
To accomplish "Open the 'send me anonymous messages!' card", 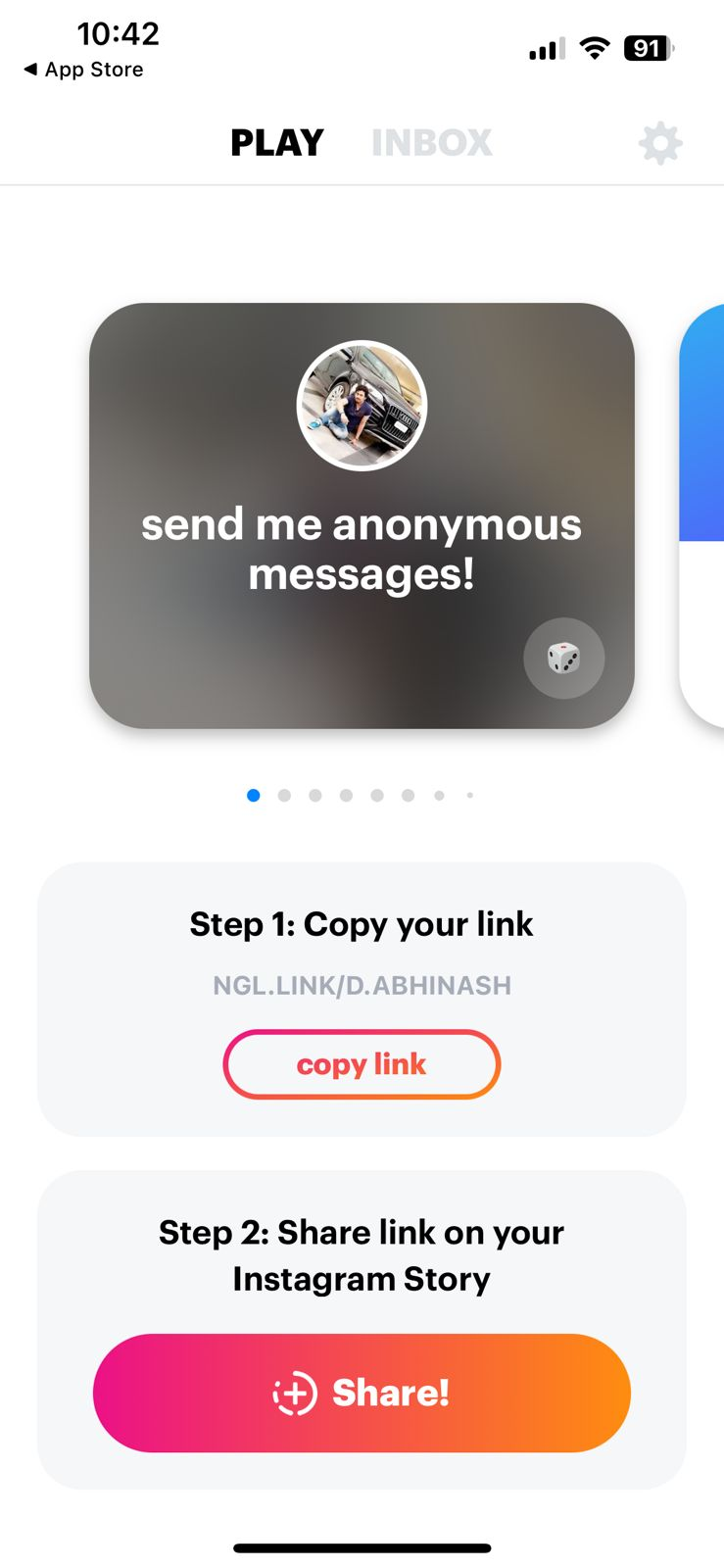I will click(x=362, y=515).
